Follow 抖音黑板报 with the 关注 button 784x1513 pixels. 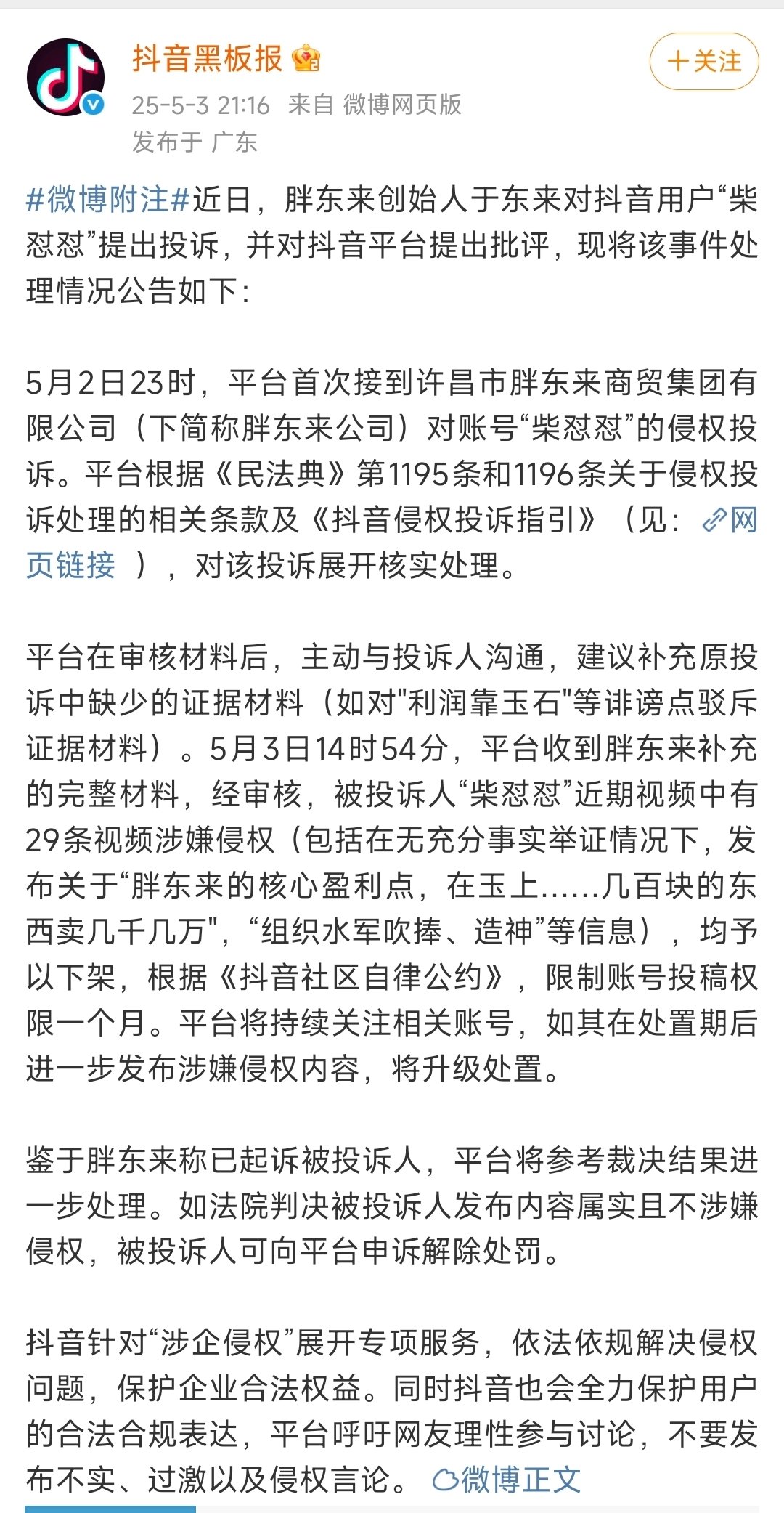click(703, 62)
